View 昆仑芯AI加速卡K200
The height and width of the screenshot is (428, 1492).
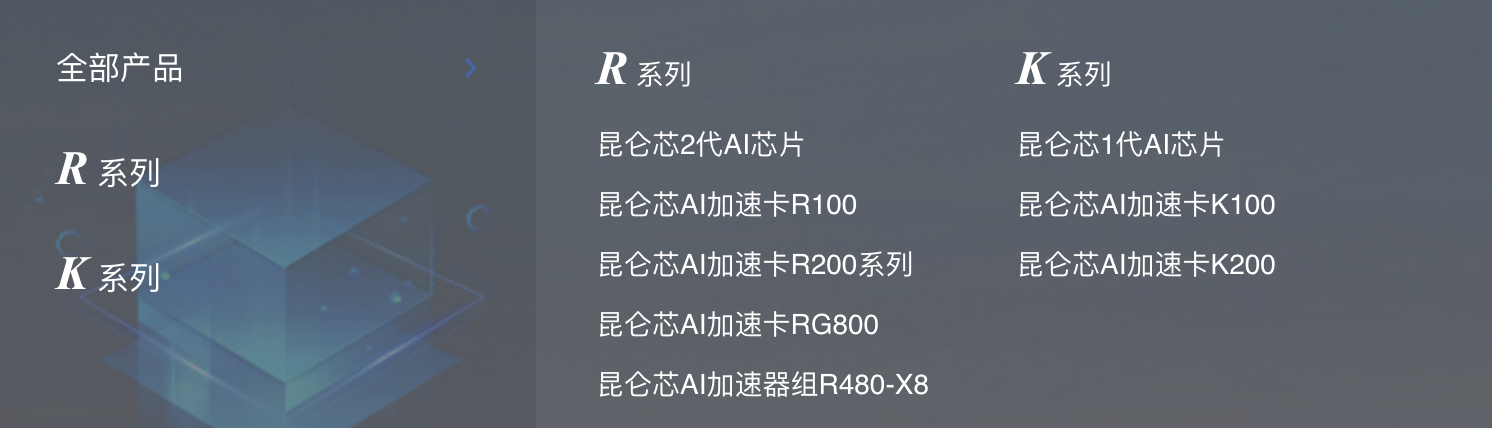pyautogui.click(x=1146, y=265)
